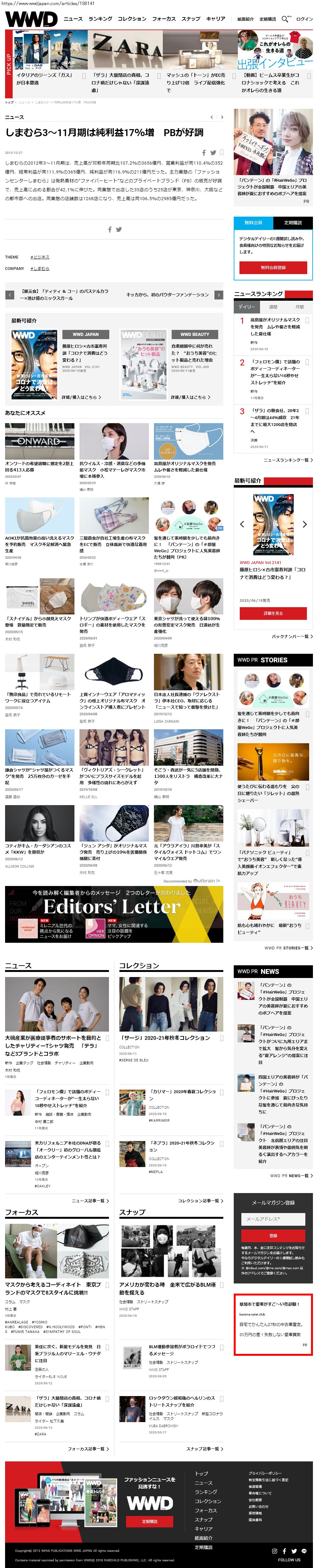Open the #しまむら company tag
Screen dimensions: 318x1568
click(x=40, y=268)
